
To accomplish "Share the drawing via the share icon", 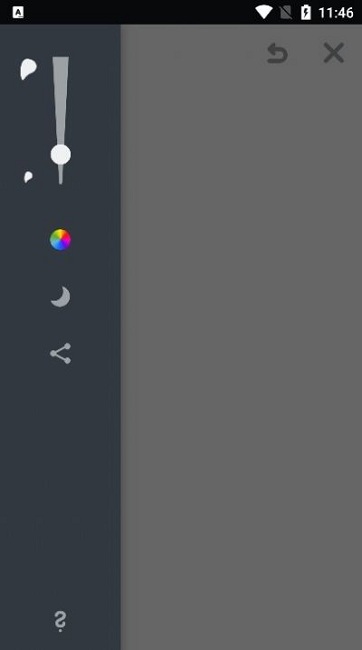I will (x=61, y=354).
